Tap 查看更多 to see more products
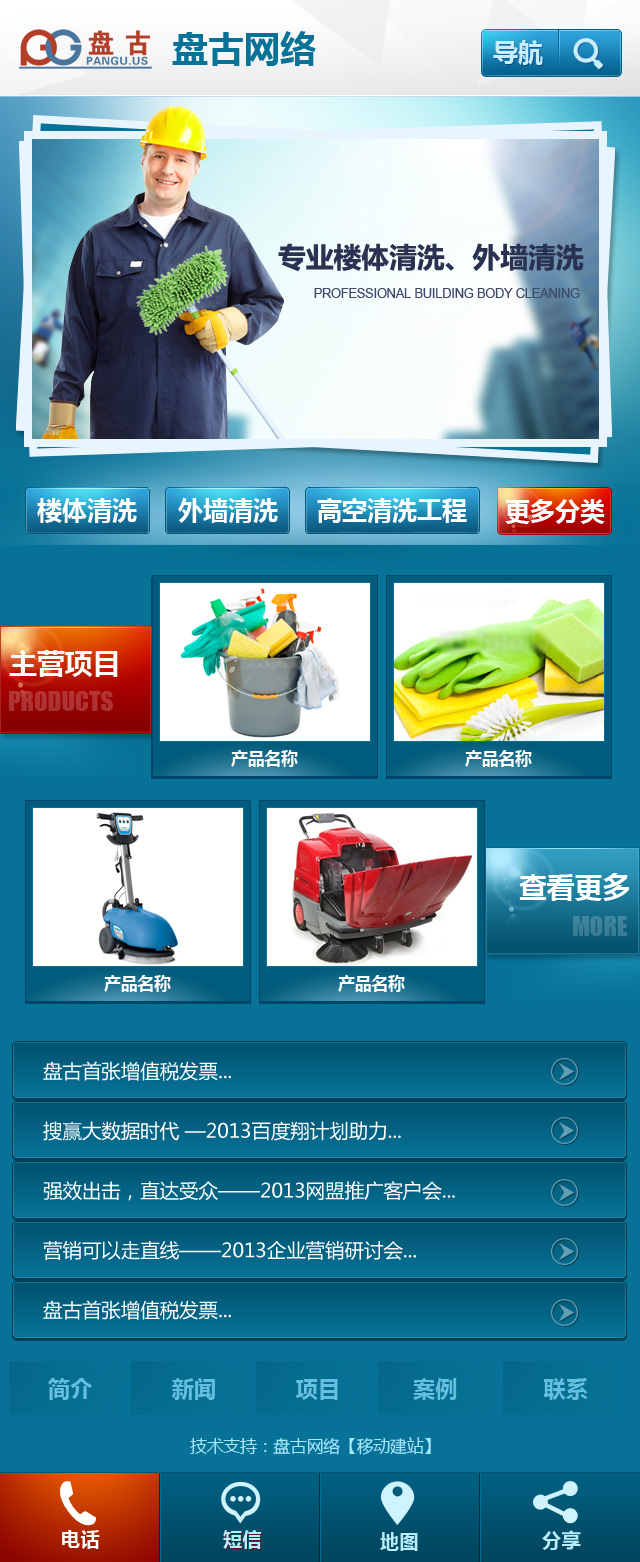Screen dimensions: 640x1562 coord(563,901)
